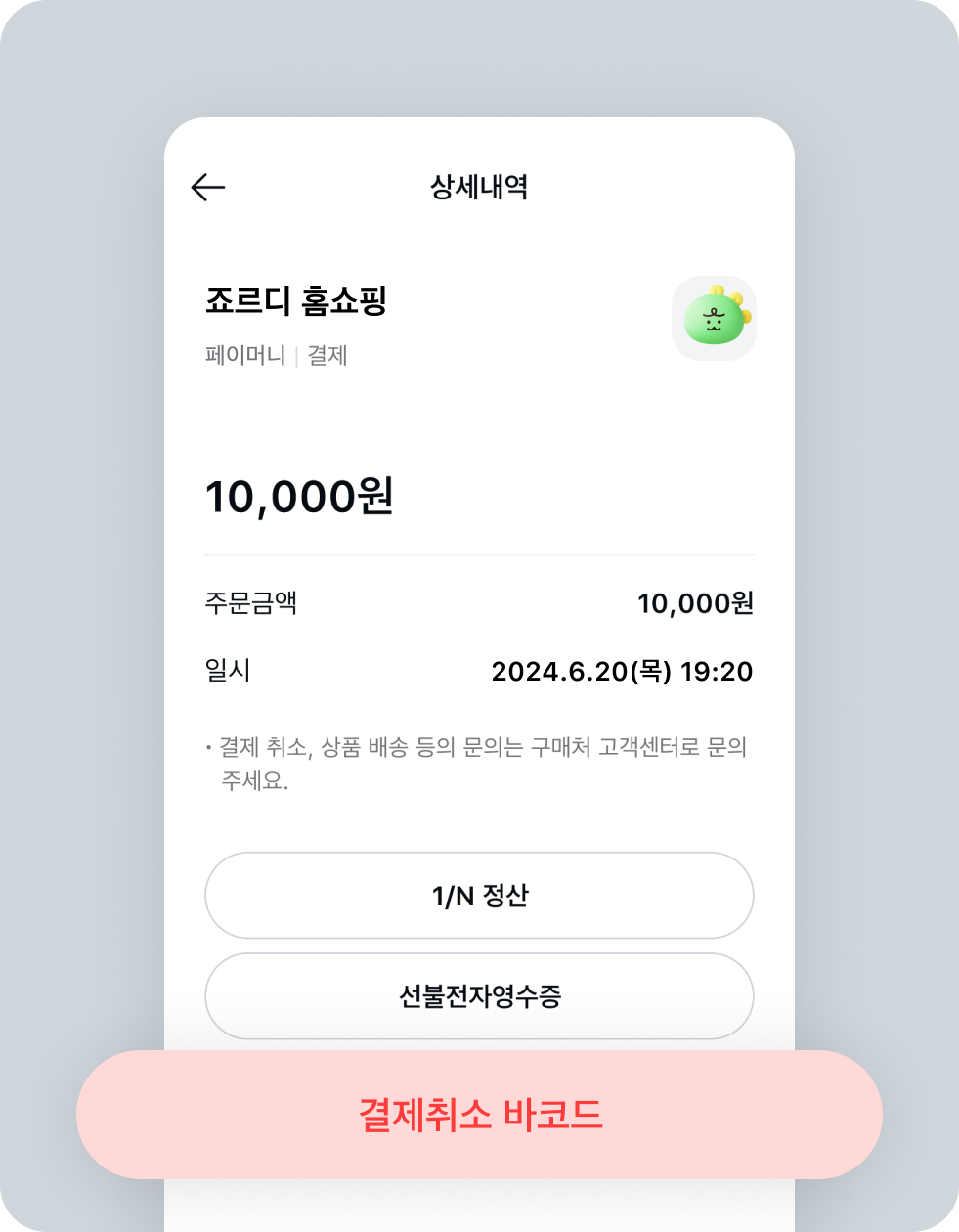Screen dimensions: 959x1232
Task: Tap the Jordy character face inside the avatar
Action: 713,321
